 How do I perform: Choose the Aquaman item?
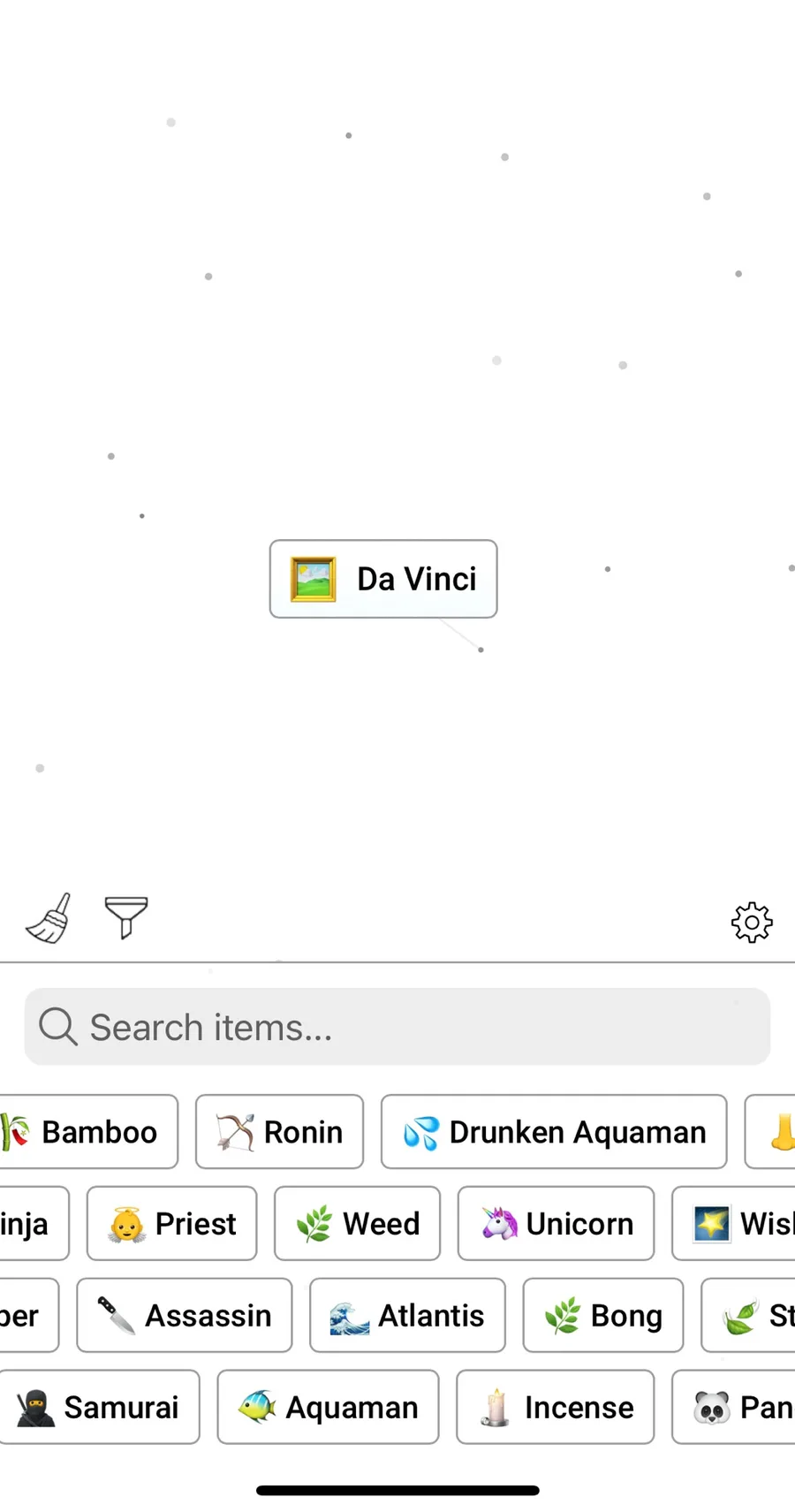[x=328, y=1408]
